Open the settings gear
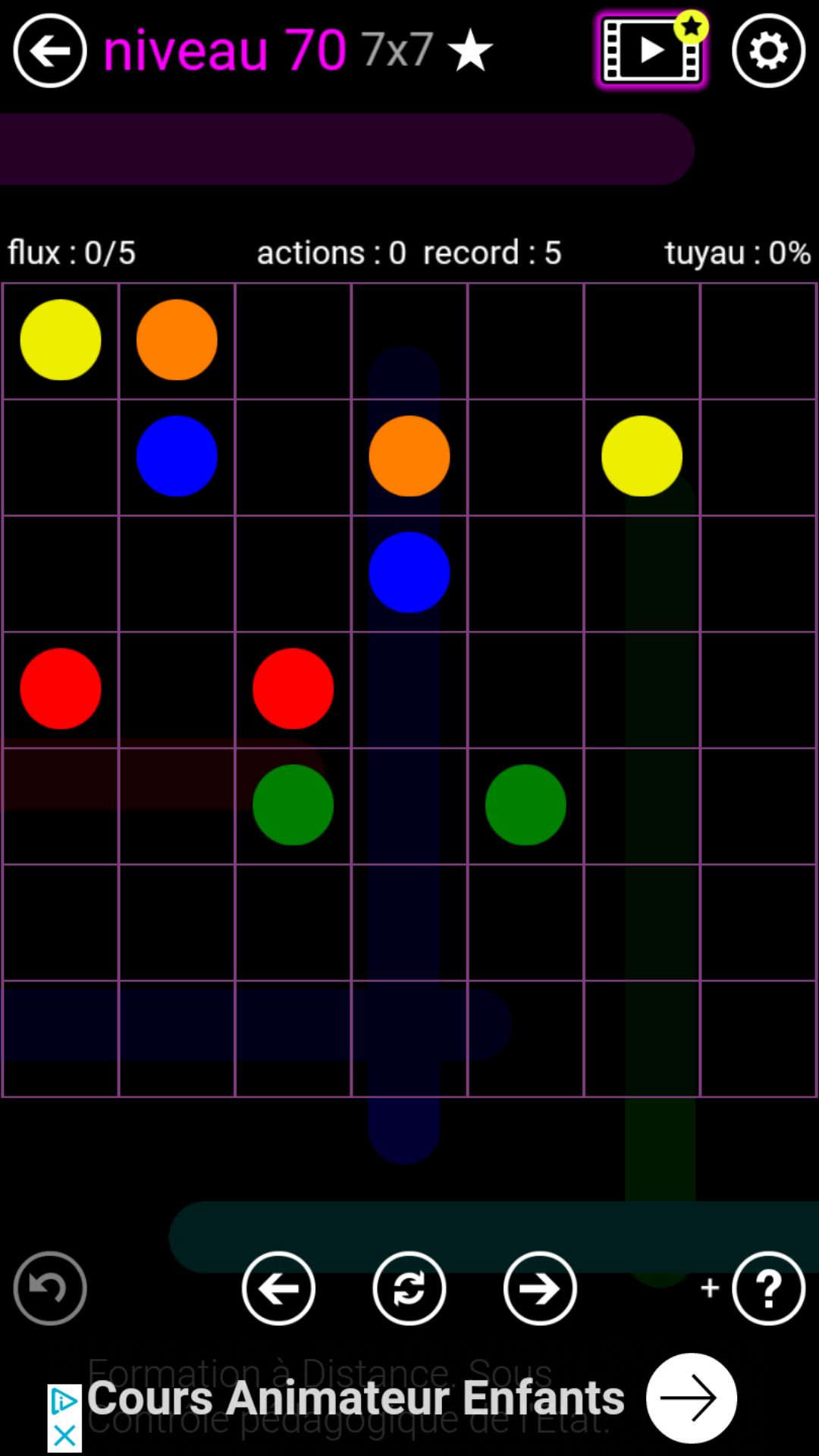Image resolution: width=819 pixels, height=1456 pixels. point(768,51)
